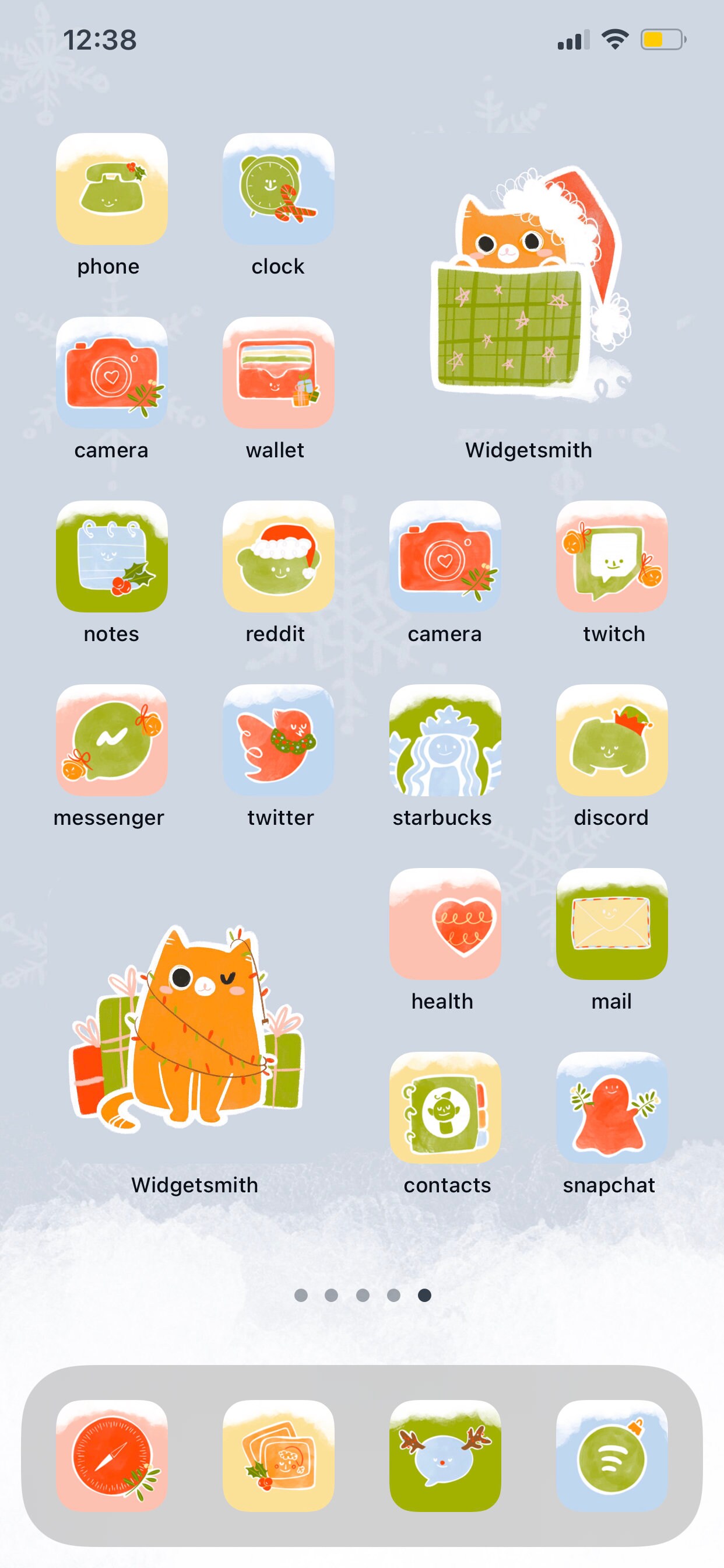Open the notes app
This screenshot has height=1568, width=724.
(x=111, y=556)
